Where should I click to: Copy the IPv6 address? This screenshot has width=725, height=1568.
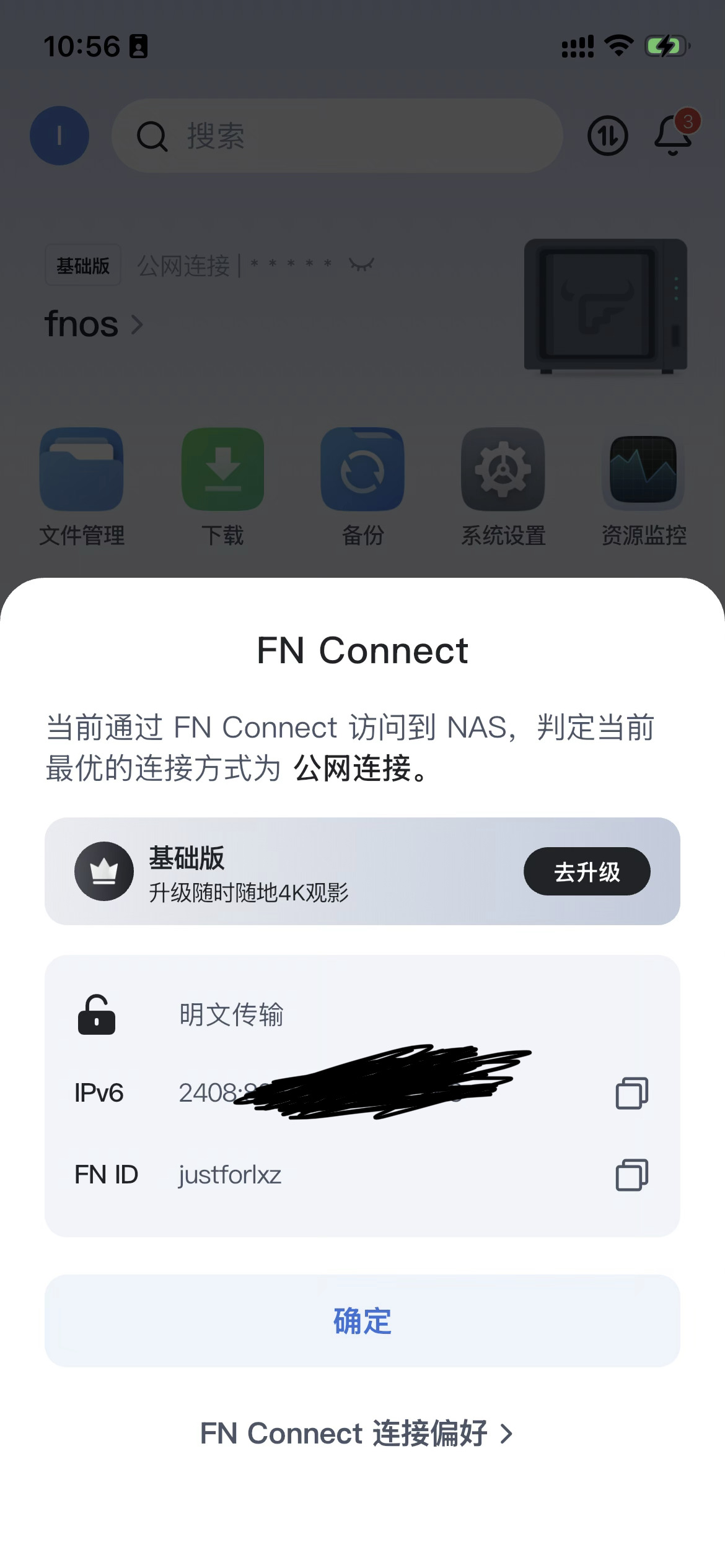[x=631, y=1093]
